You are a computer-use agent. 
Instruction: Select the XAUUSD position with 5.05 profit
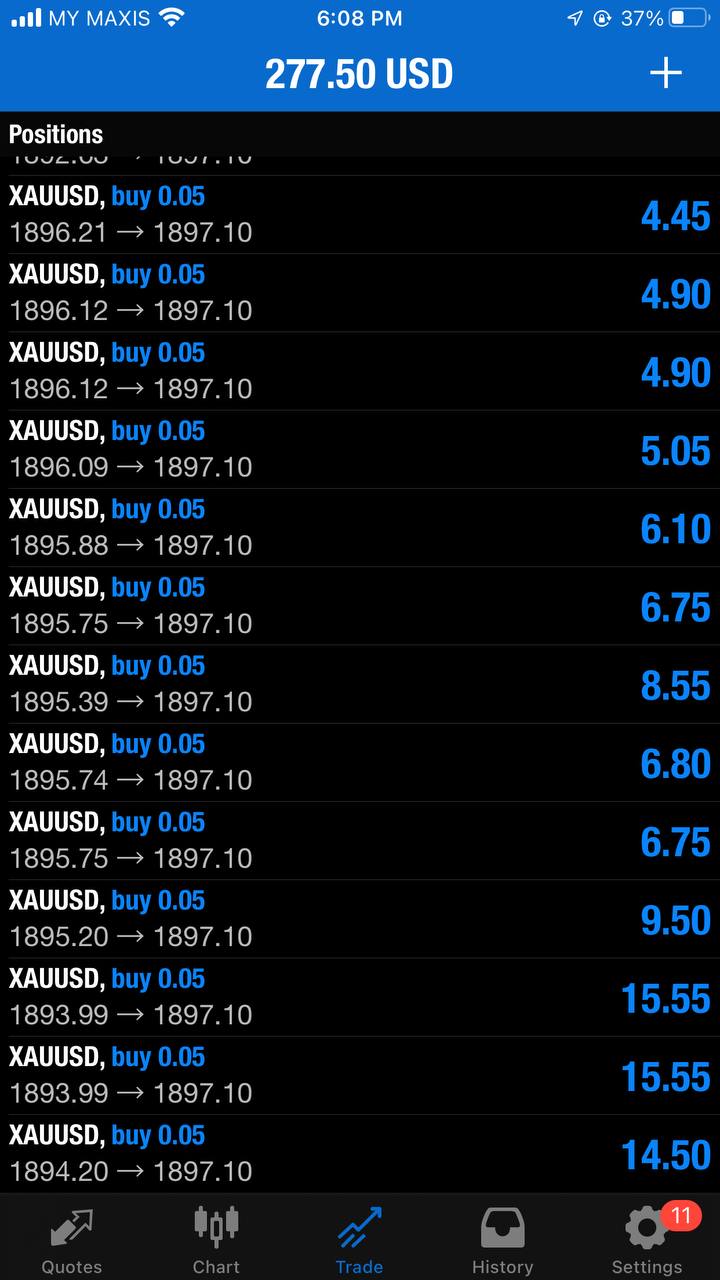(x=360, y=450)
